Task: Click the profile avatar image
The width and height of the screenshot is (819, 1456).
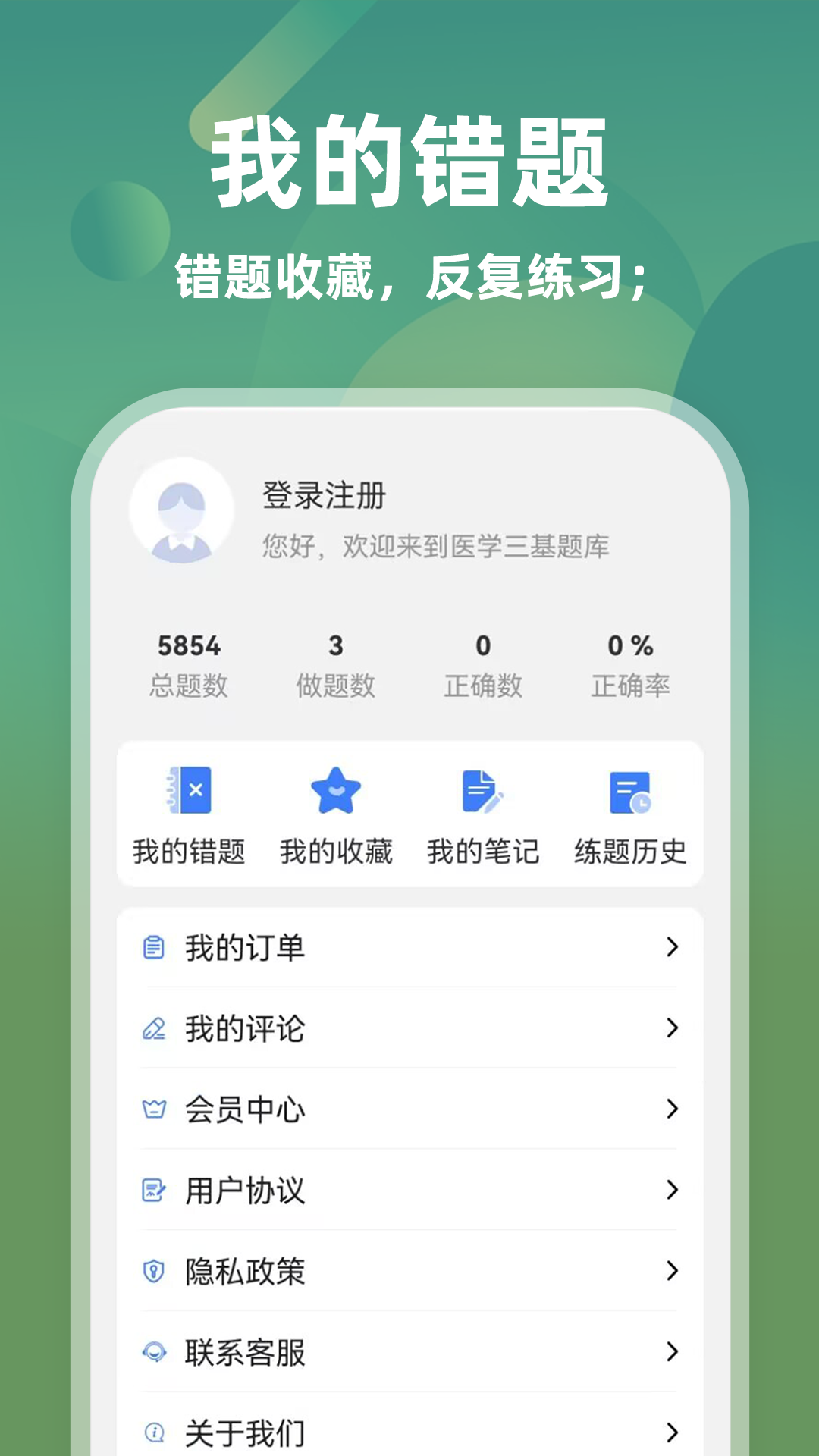Action: [180, 511]
